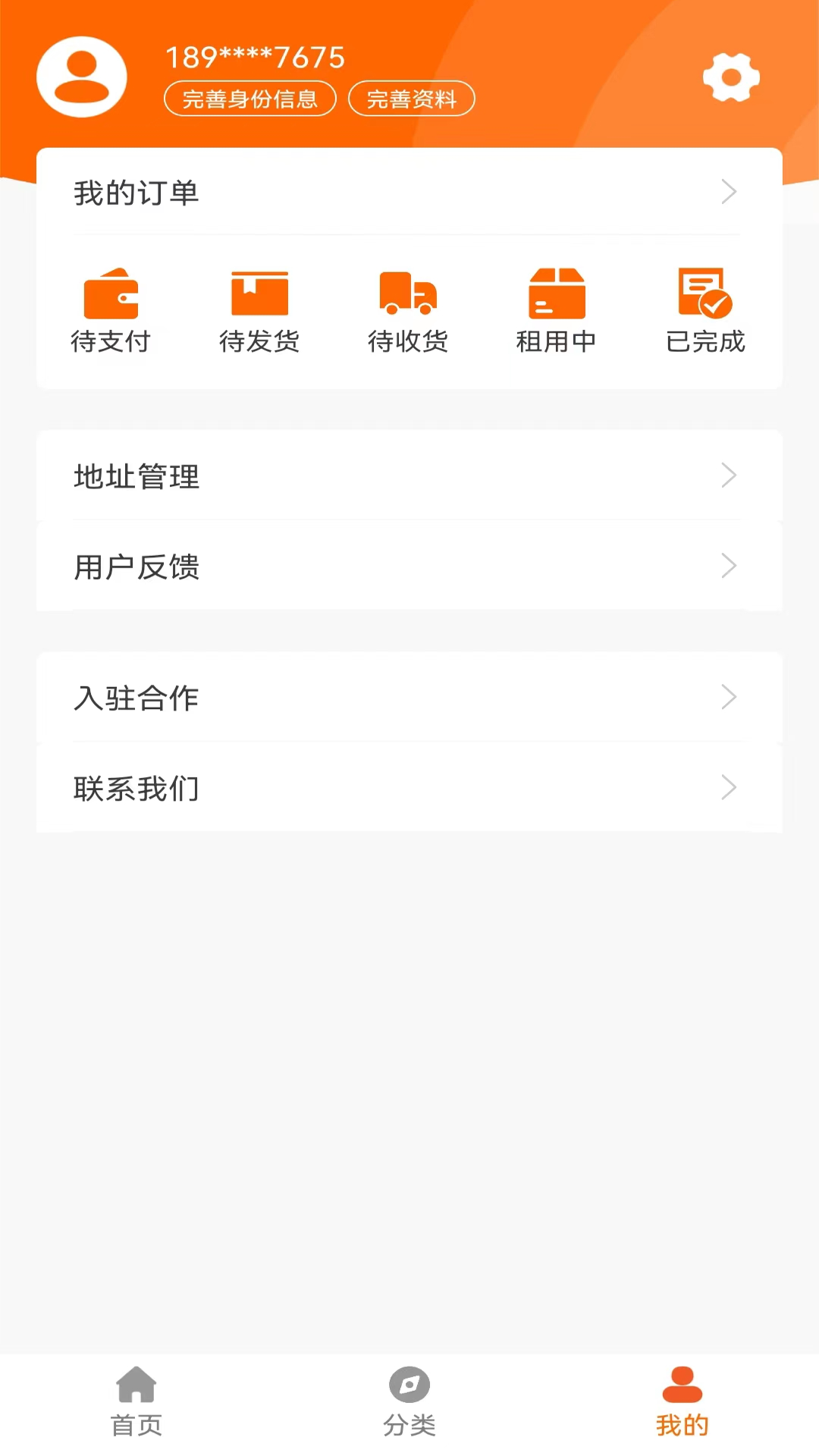Tap 完善身份信息 button
Image resolution: width=819 pixels, height=1456 pixels.
point(249,99)
